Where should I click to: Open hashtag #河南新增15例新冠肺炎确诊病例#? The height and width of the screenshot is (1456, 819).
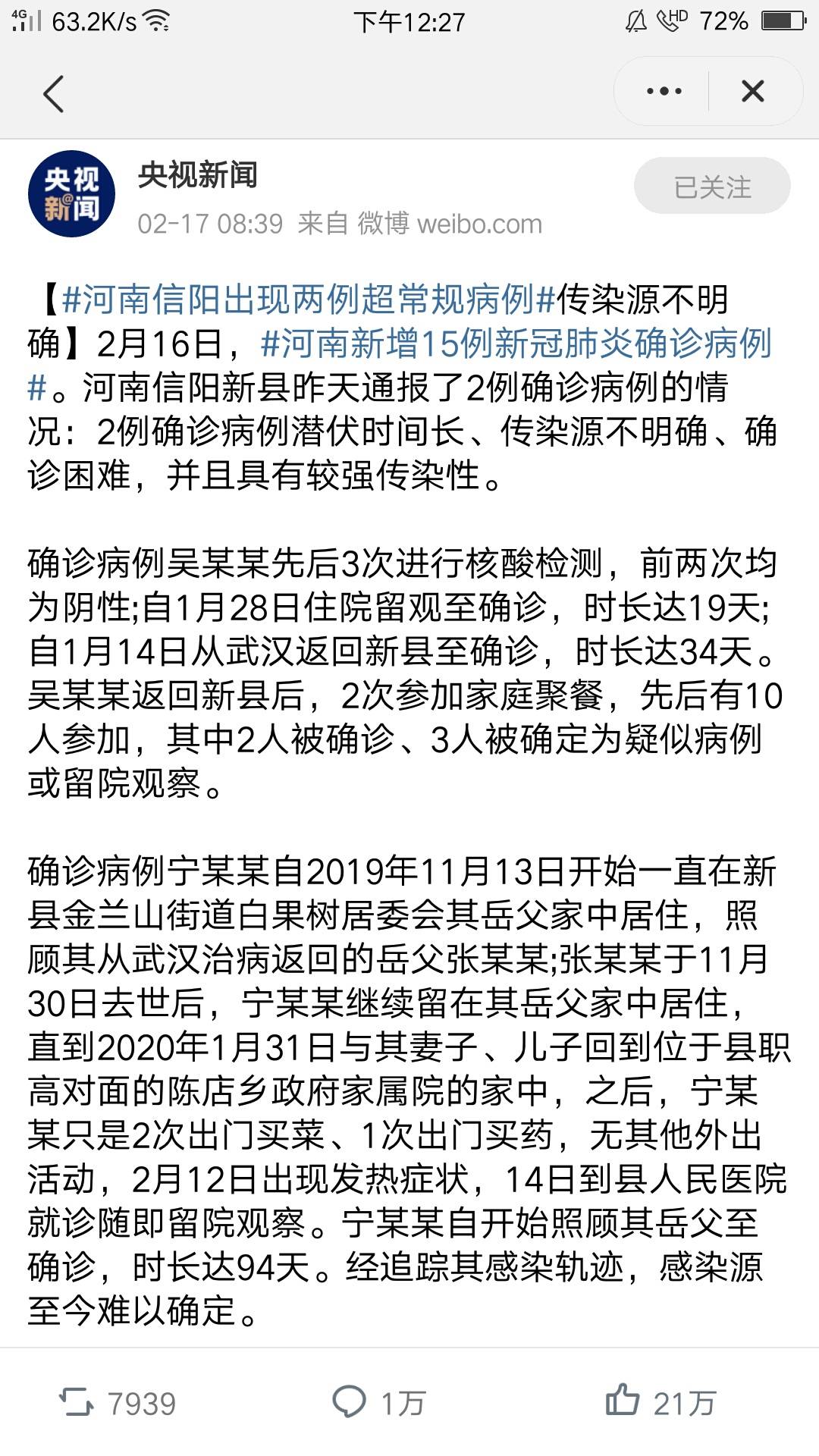coord(400,366)
